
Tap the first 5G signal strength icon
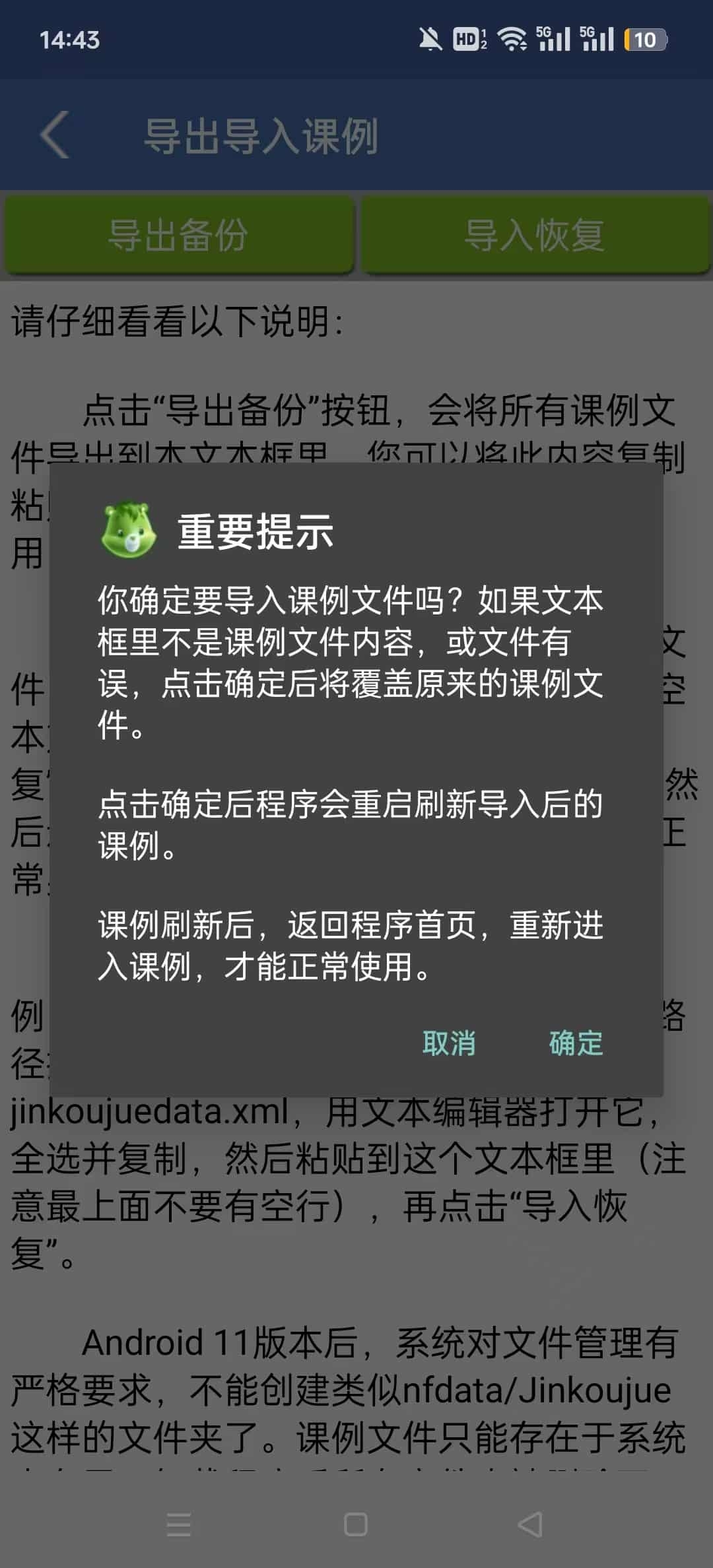(x=552, y=40)
